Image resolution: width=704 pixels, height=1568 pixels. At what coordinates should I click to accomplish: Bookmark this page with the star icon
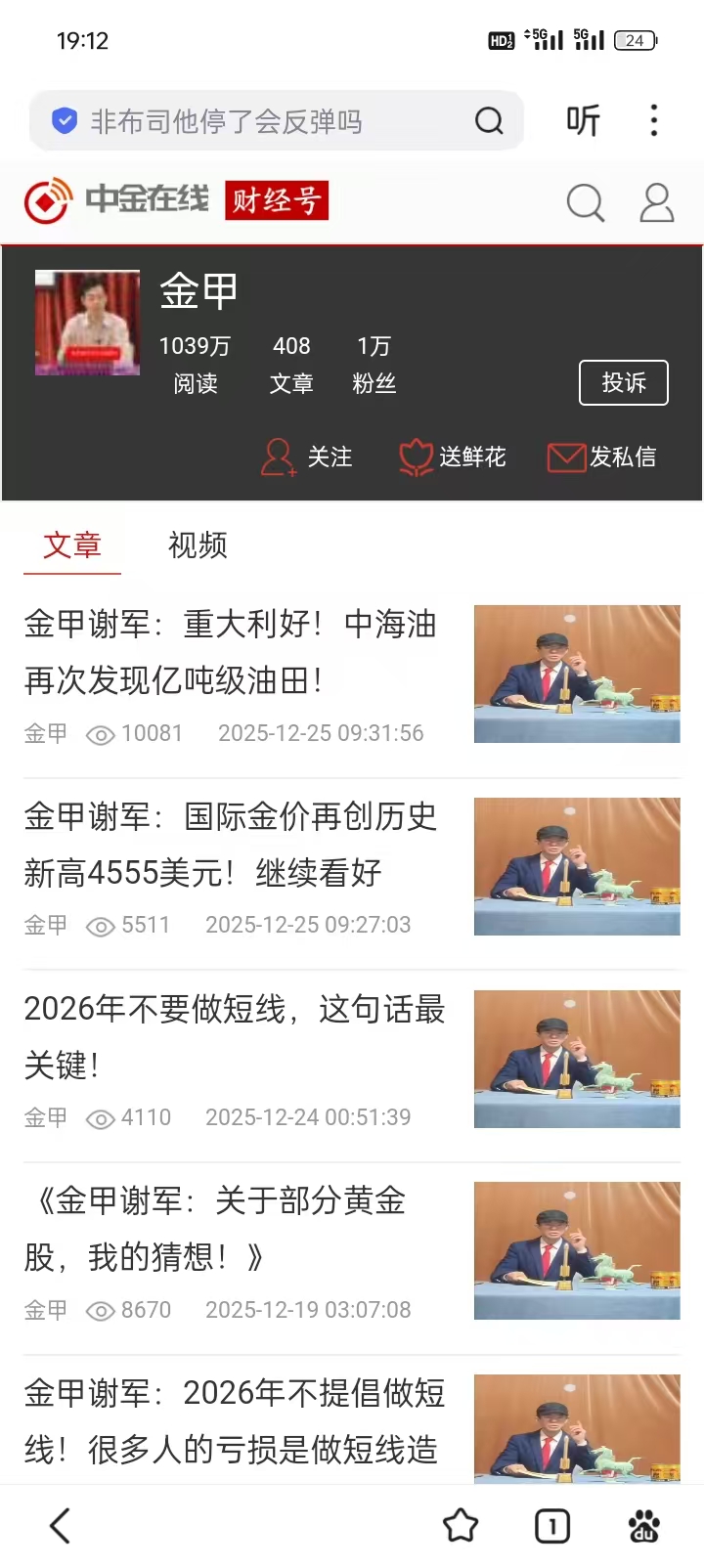[461, 1526]
